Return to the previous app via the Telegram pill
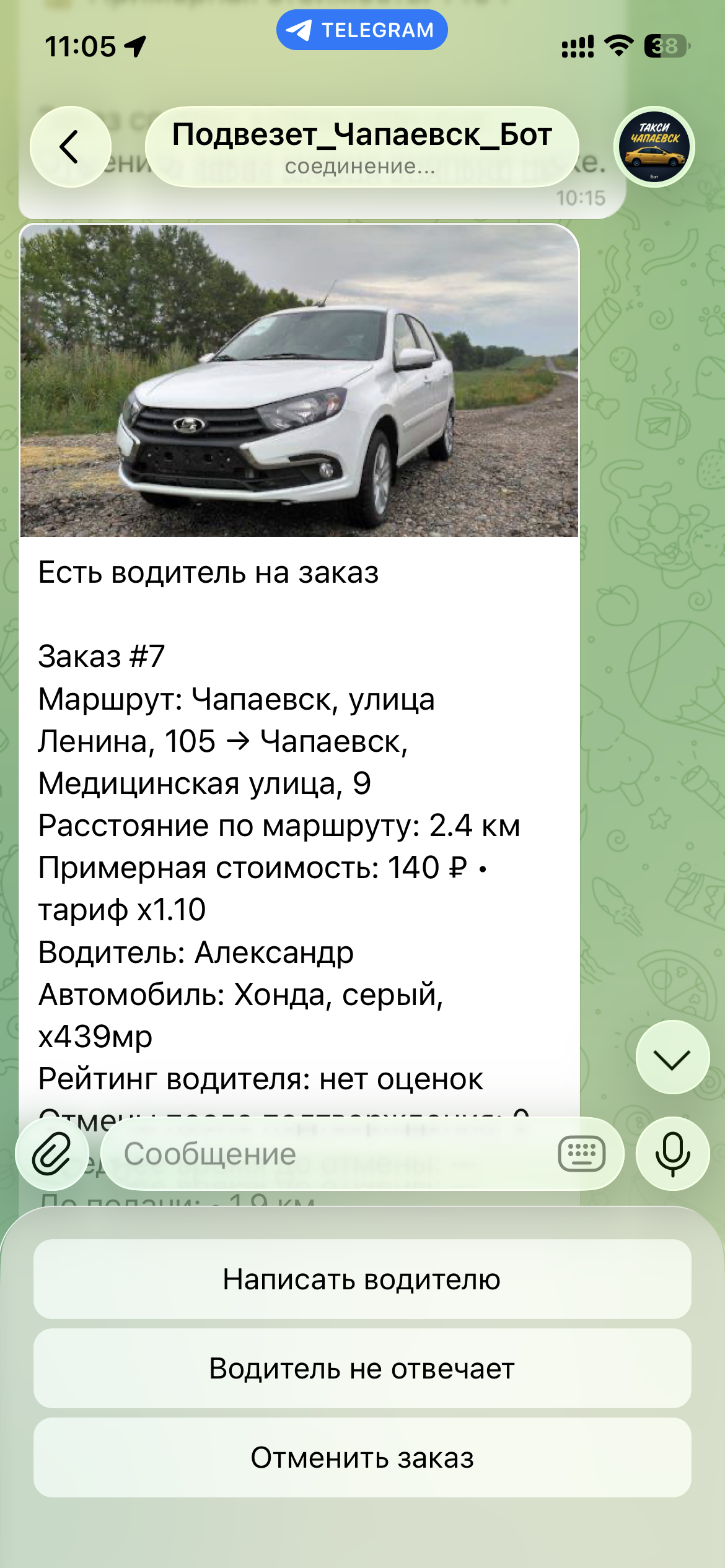 (362, 30)
